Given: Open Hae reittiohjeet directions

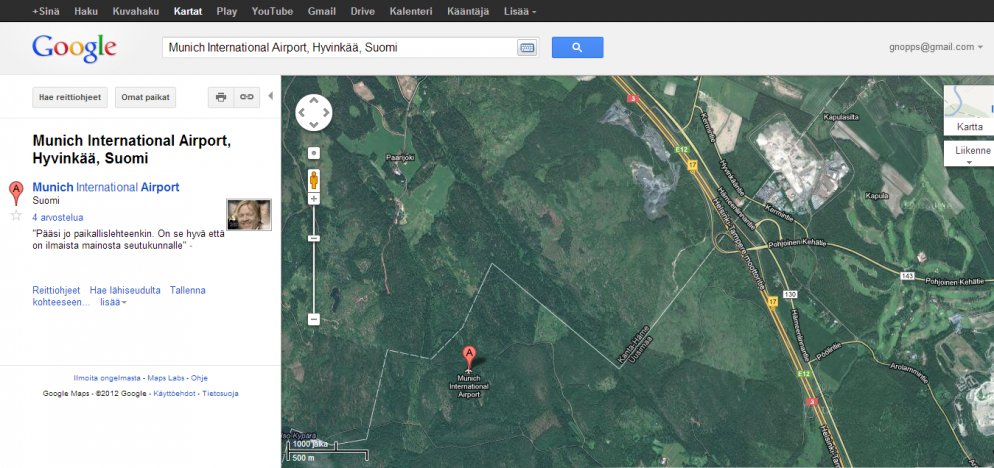Looking at the screenshot, I should point(69,97).
